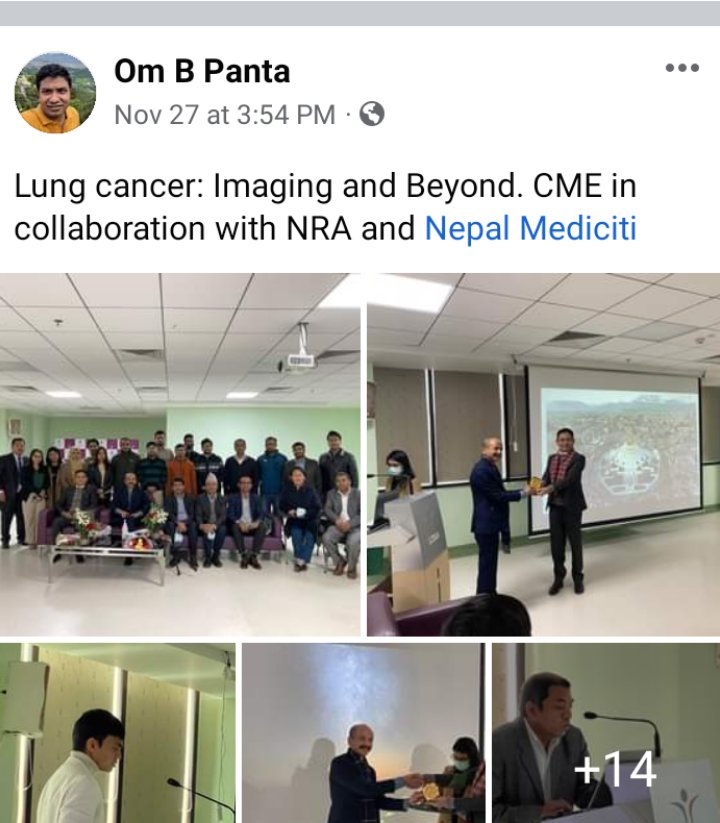Open the photo of the award handover by the projector screen
This screenshot has width=720, height=823.
pos(543,455)
